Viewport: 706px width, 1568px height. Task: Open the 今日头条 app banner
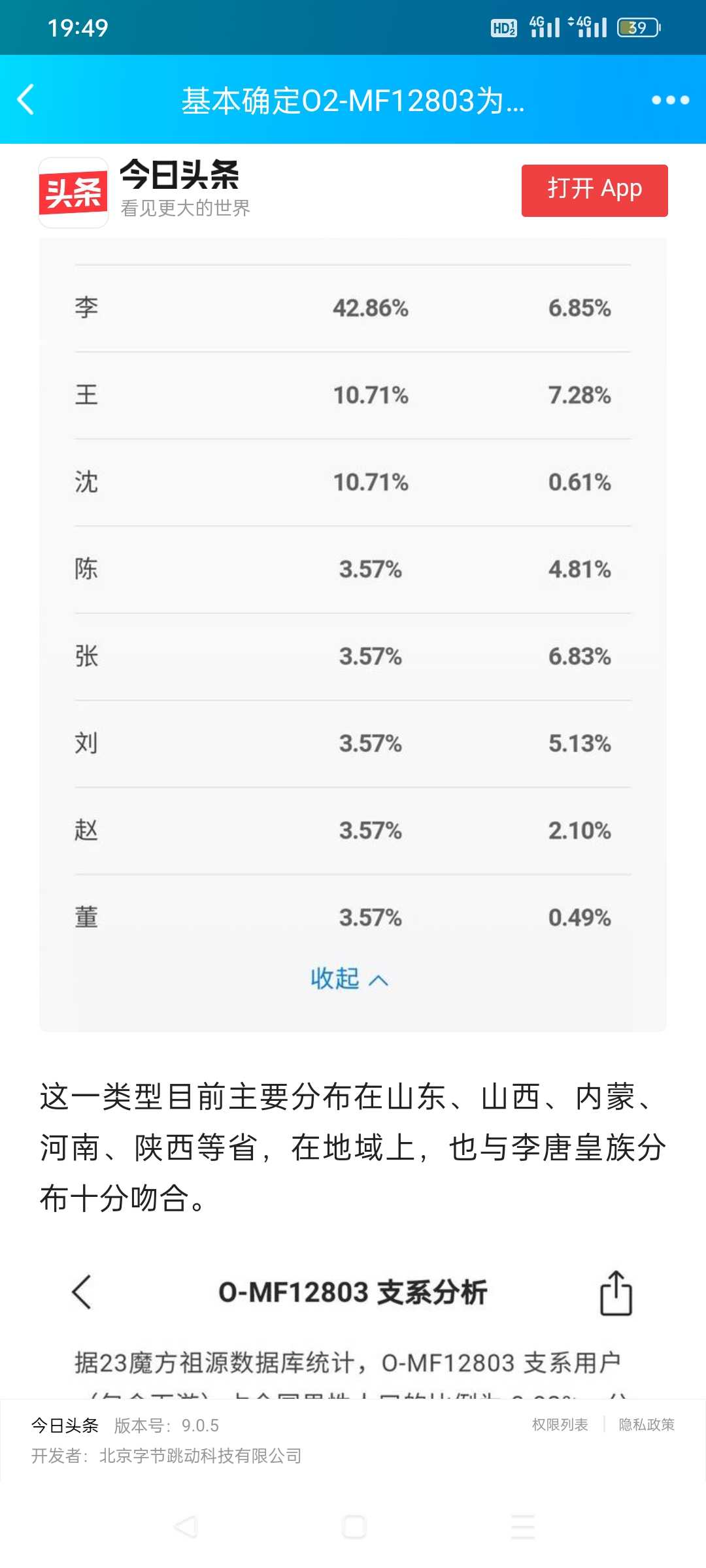click(x=145, y=192)
